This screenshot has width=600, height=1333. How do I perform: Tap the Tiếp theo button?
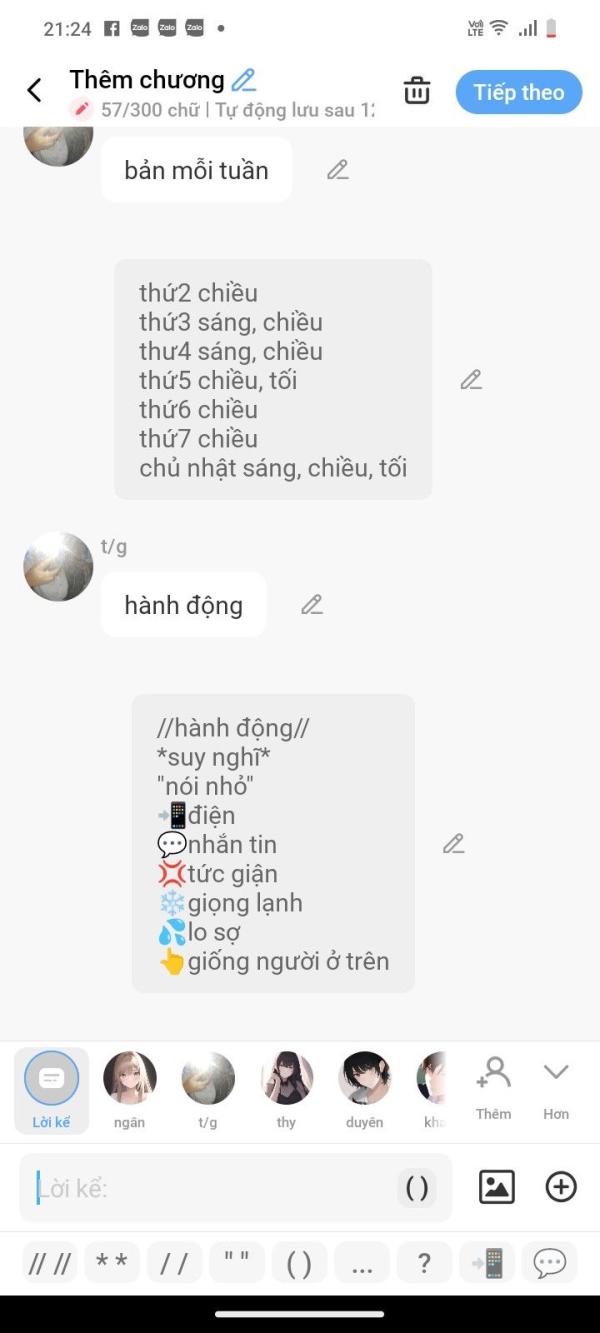coord(518,92)
